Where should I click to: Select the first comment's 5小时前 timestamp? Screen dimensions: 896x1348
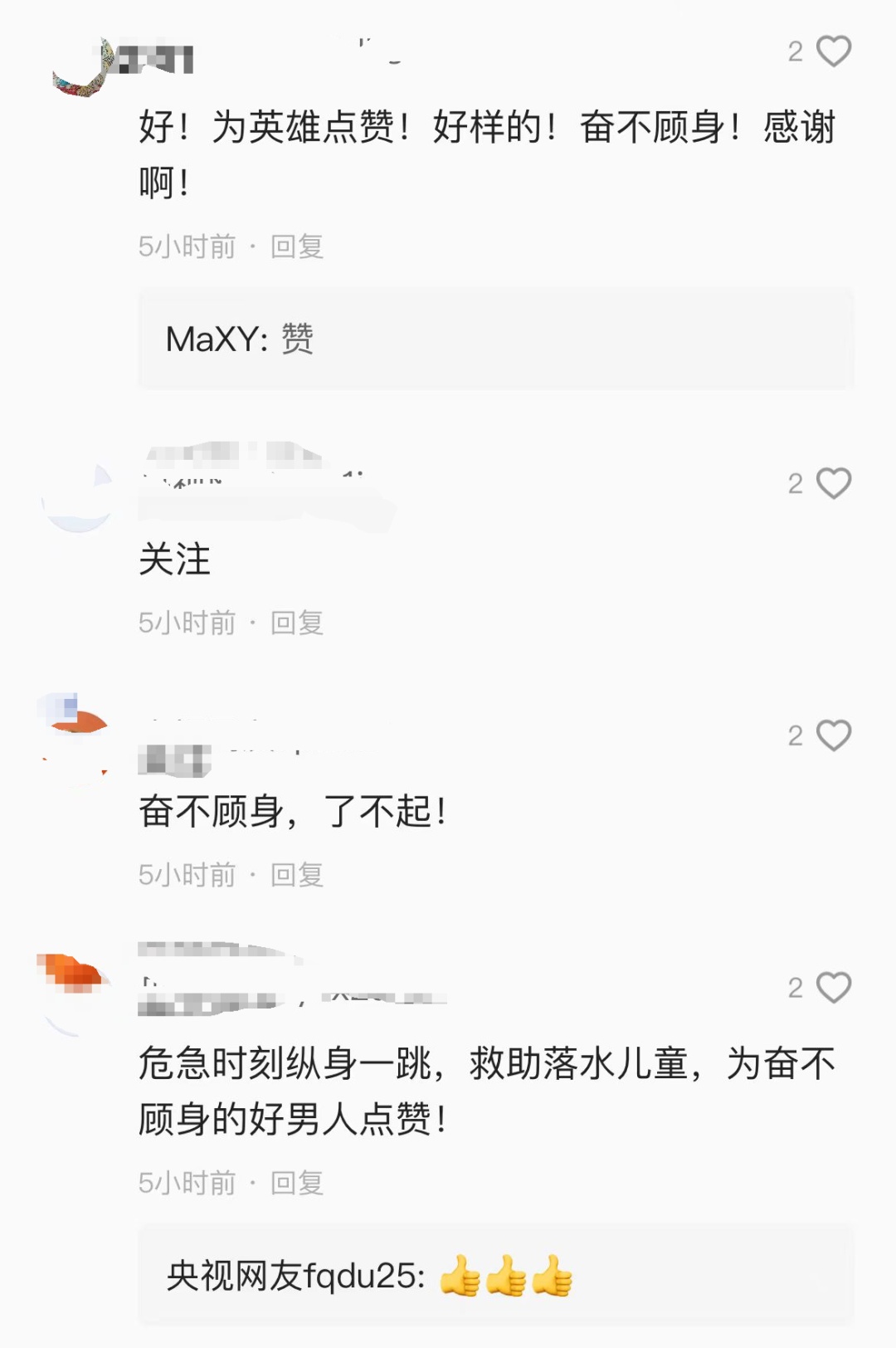pos(187,247)
